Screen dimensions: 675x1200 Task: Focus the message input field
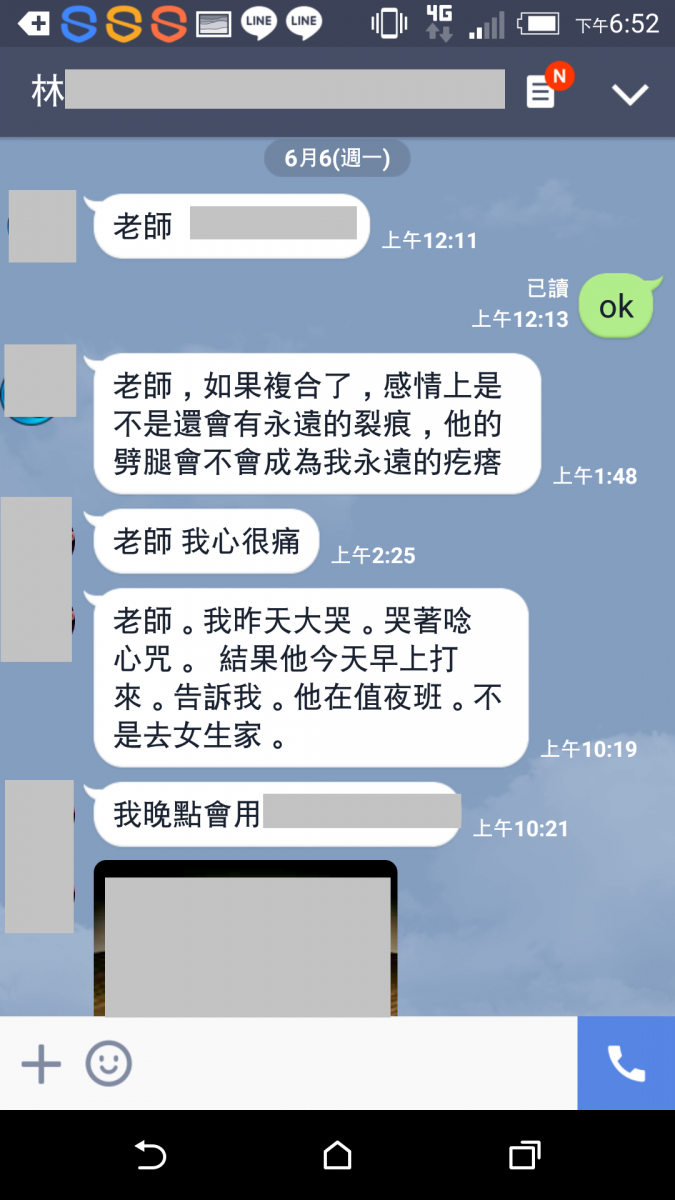click(x=350, y=1064)
